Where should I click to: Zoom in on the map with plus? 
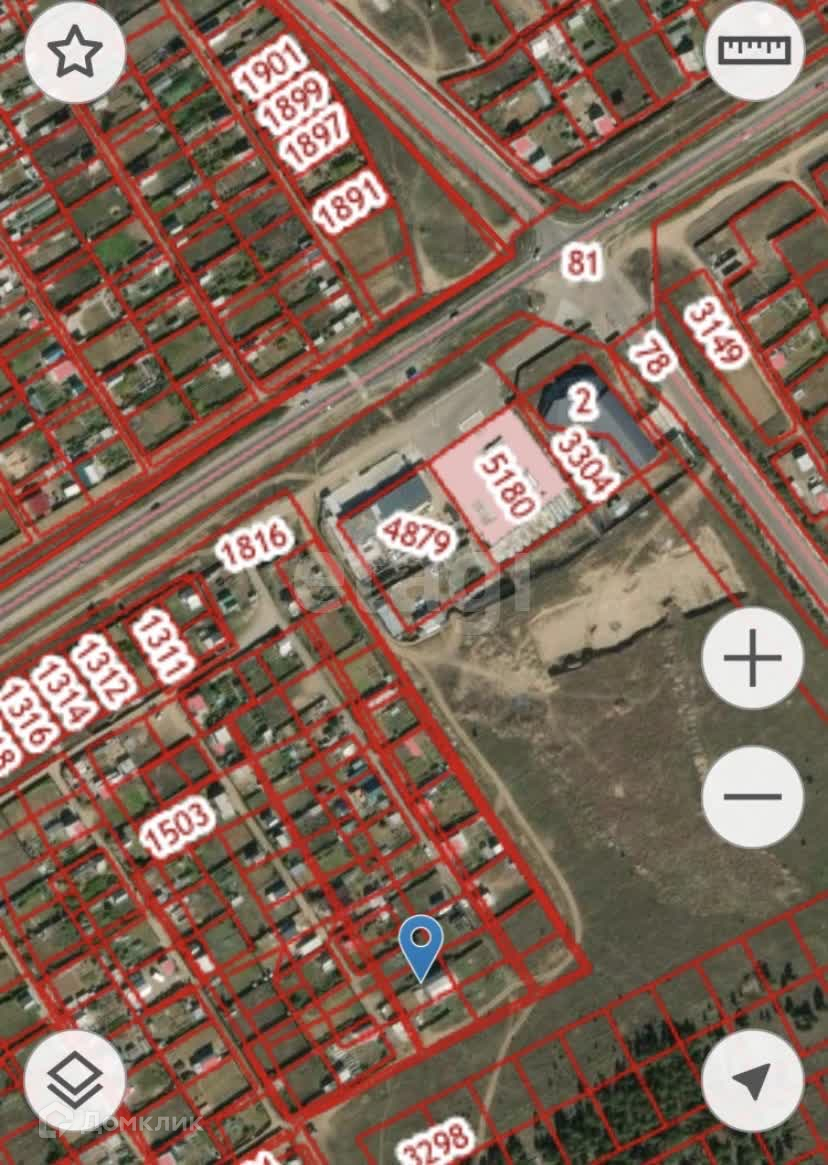tap(752, 658)
